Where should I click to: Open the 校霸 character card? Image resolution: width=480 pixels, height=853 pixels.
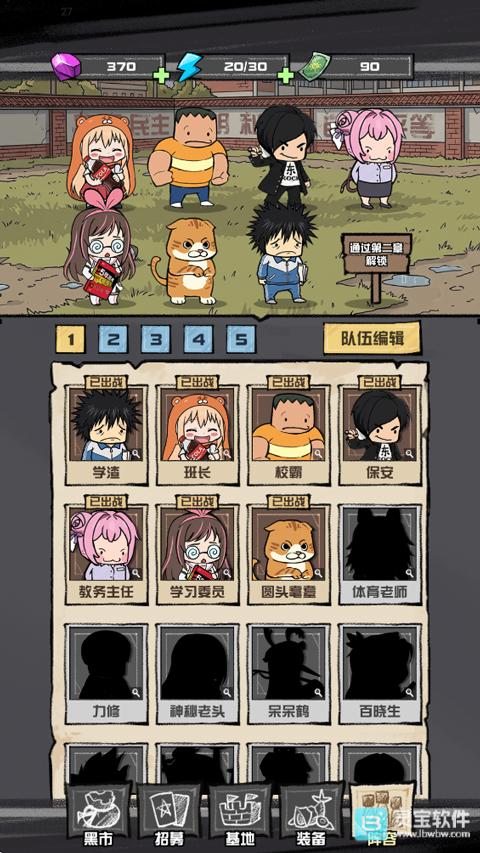pyautogui.click(x=288, y=433)
